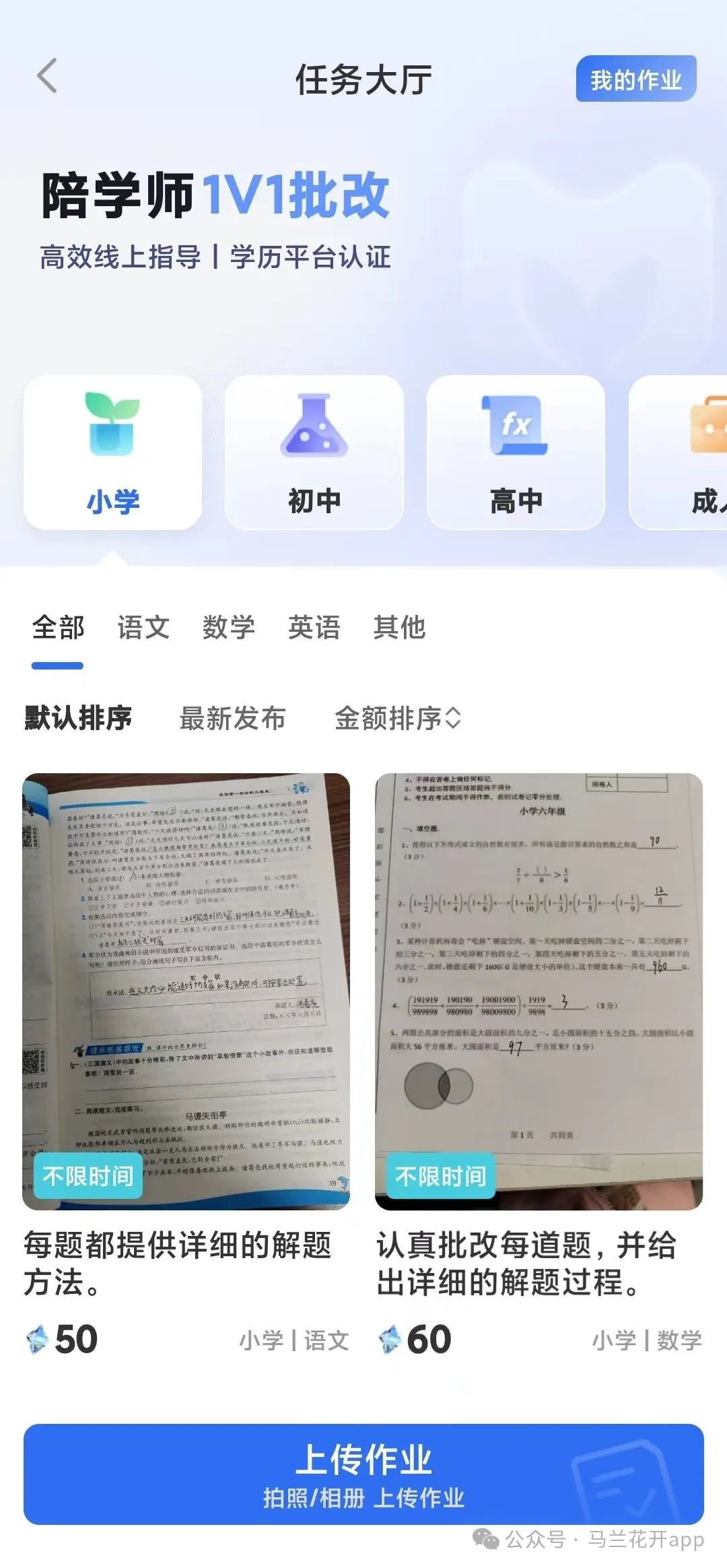
Task: Switch to the 语文 subject tab
Action: point(143,628)
